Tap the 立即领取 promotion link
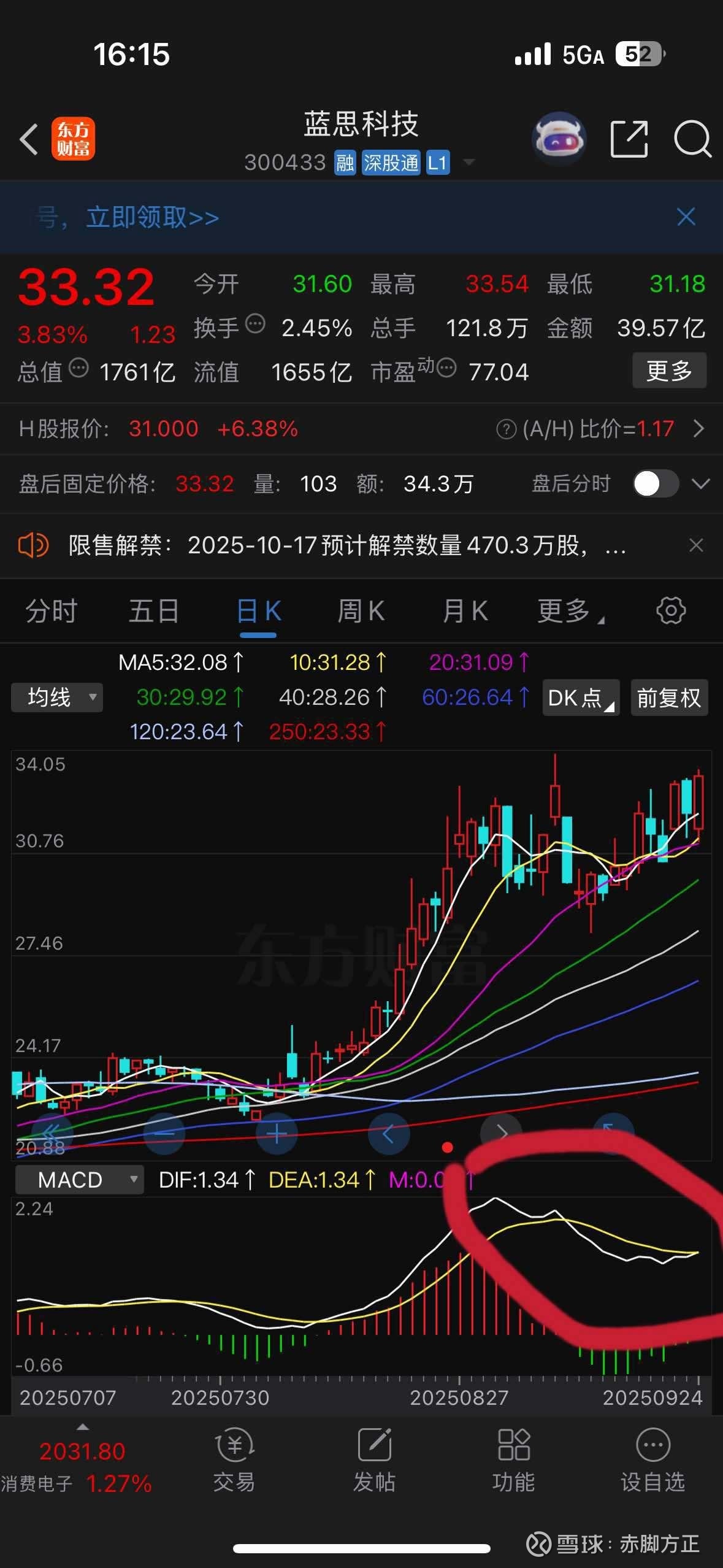Image resolution: width=723 pixels, height=1568 pixels. (152, 217)
